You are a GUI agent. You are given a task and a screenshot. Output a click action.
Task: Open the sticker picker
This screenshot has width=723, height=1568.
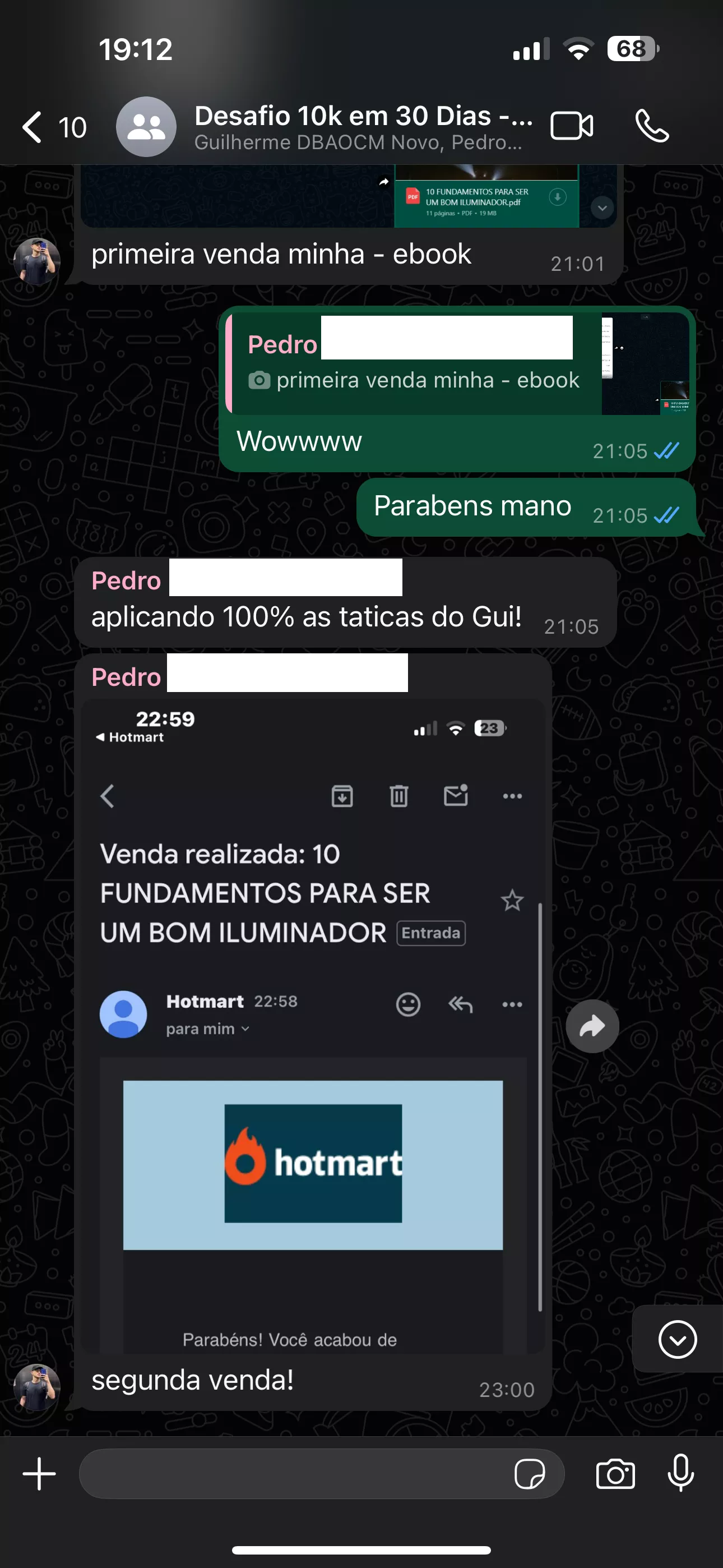(530, 1474)
